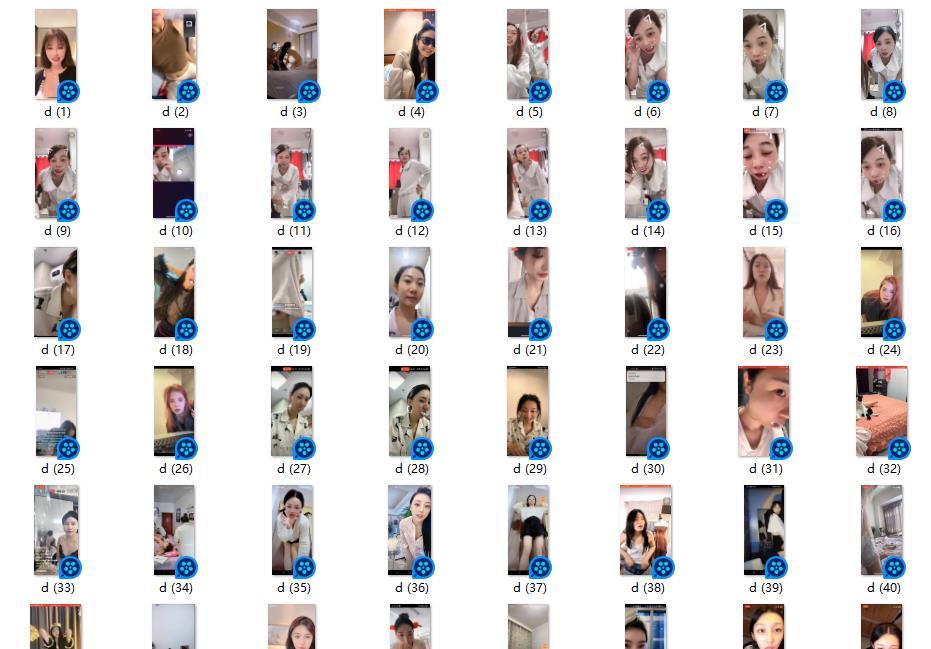
Task: Open the file d (39)
Action: pos(764,531)
